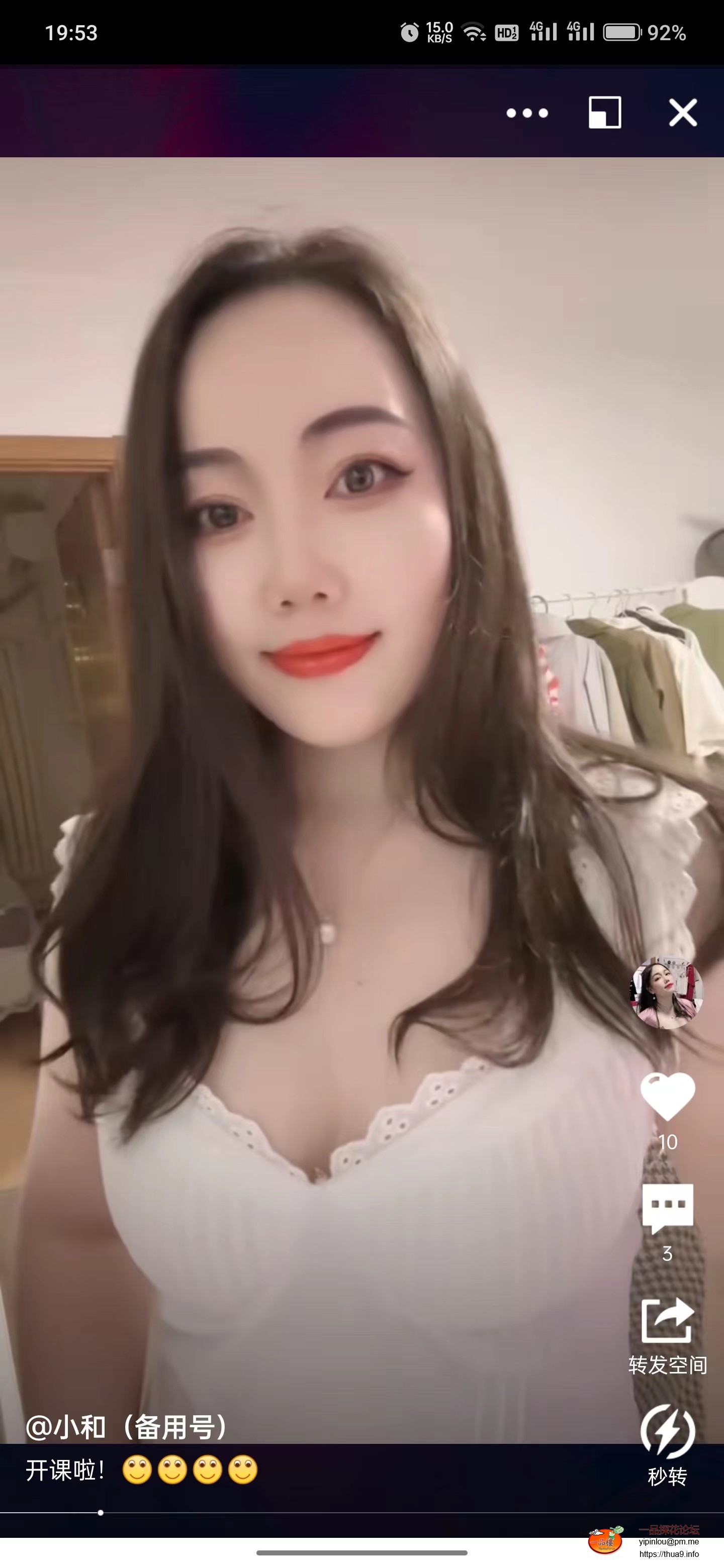Open the uploader's profile avatar
The image size is (724, 1568).
(666, 992)
